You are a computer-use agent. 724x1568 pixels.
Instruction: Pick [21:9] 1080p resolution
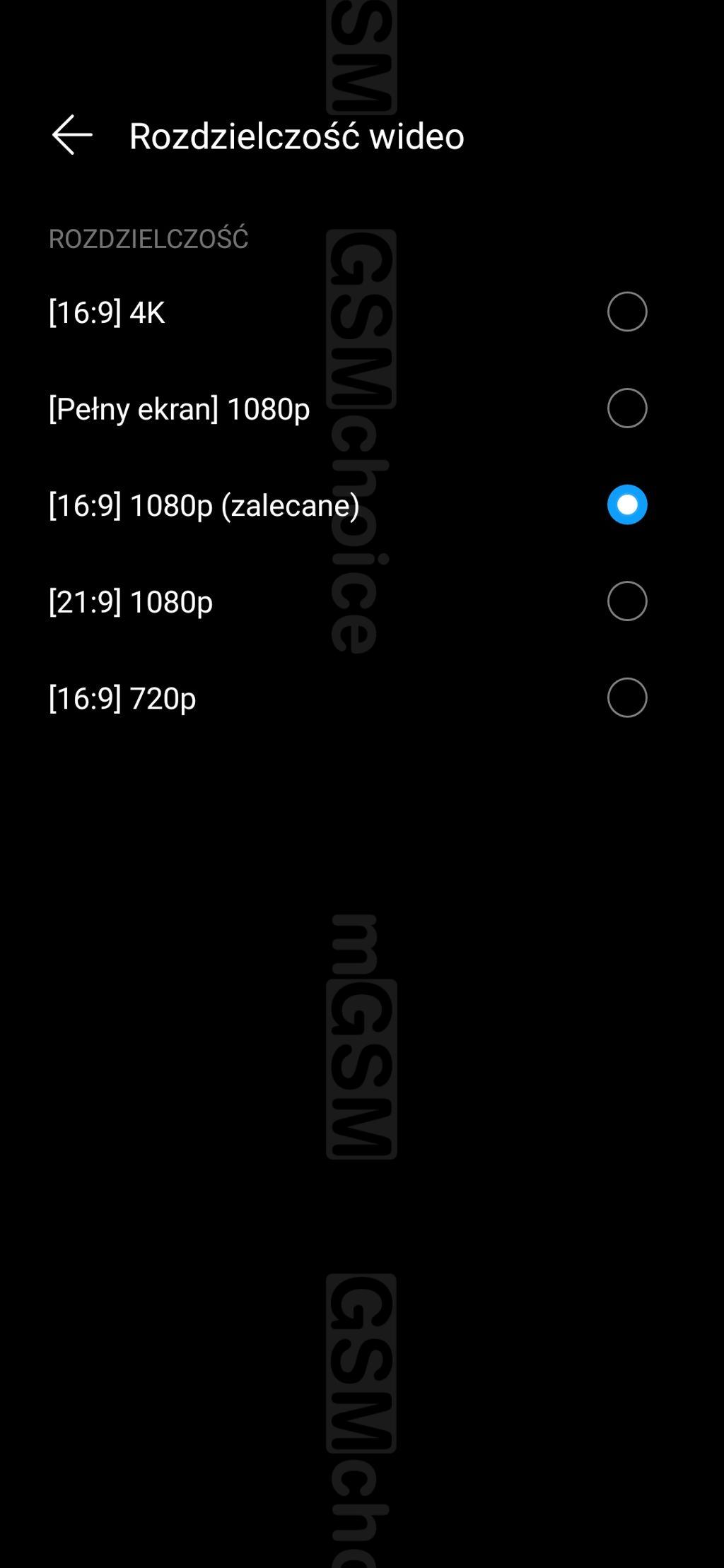coord(626,601)
